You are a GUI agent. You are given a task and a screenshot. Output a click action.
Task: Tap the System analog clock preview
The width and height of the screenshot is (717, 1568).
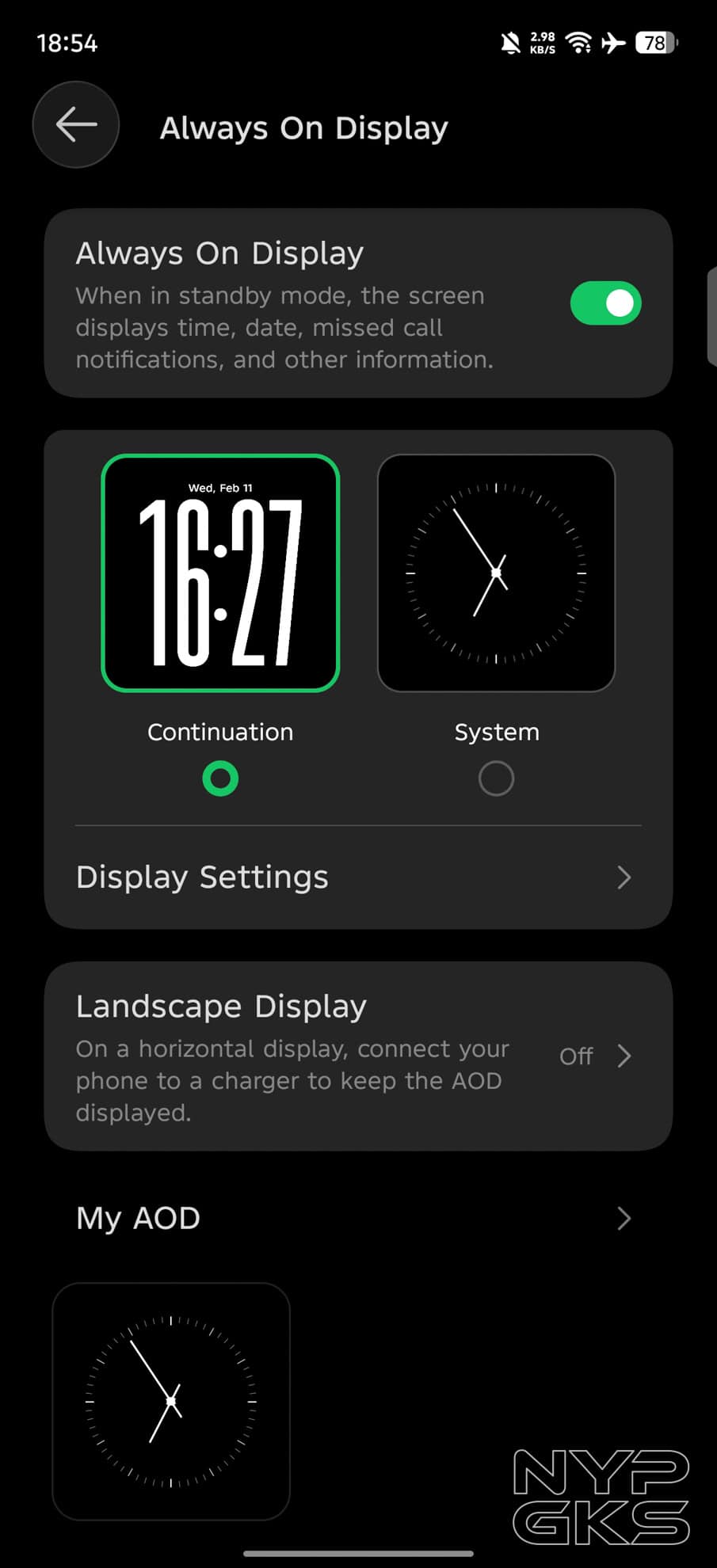pos(496,573)
